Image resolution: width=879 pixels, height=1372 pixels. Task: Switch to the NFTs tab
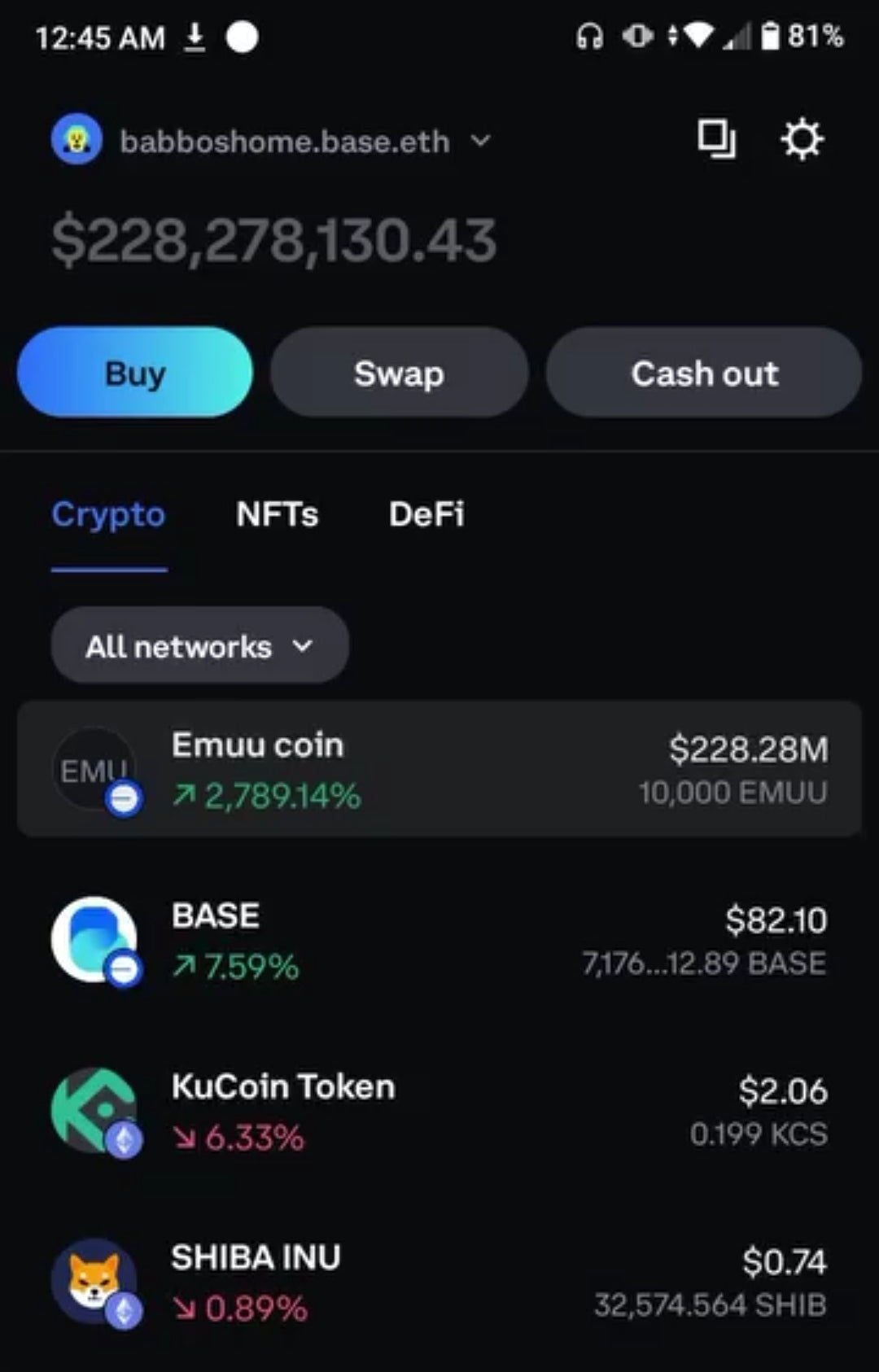coord(277,514)
